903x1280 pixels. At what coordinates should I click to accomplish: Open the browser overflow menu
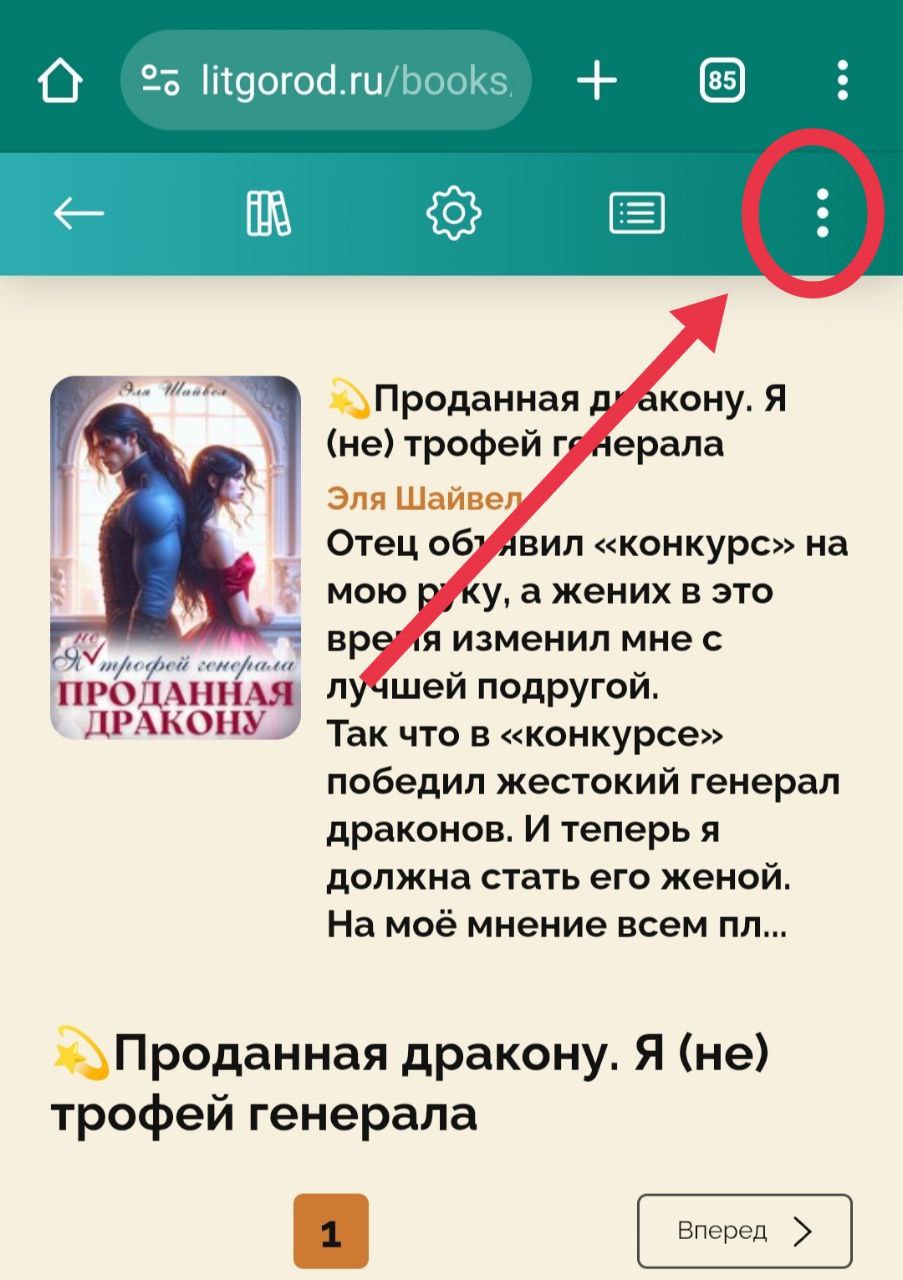843,80
